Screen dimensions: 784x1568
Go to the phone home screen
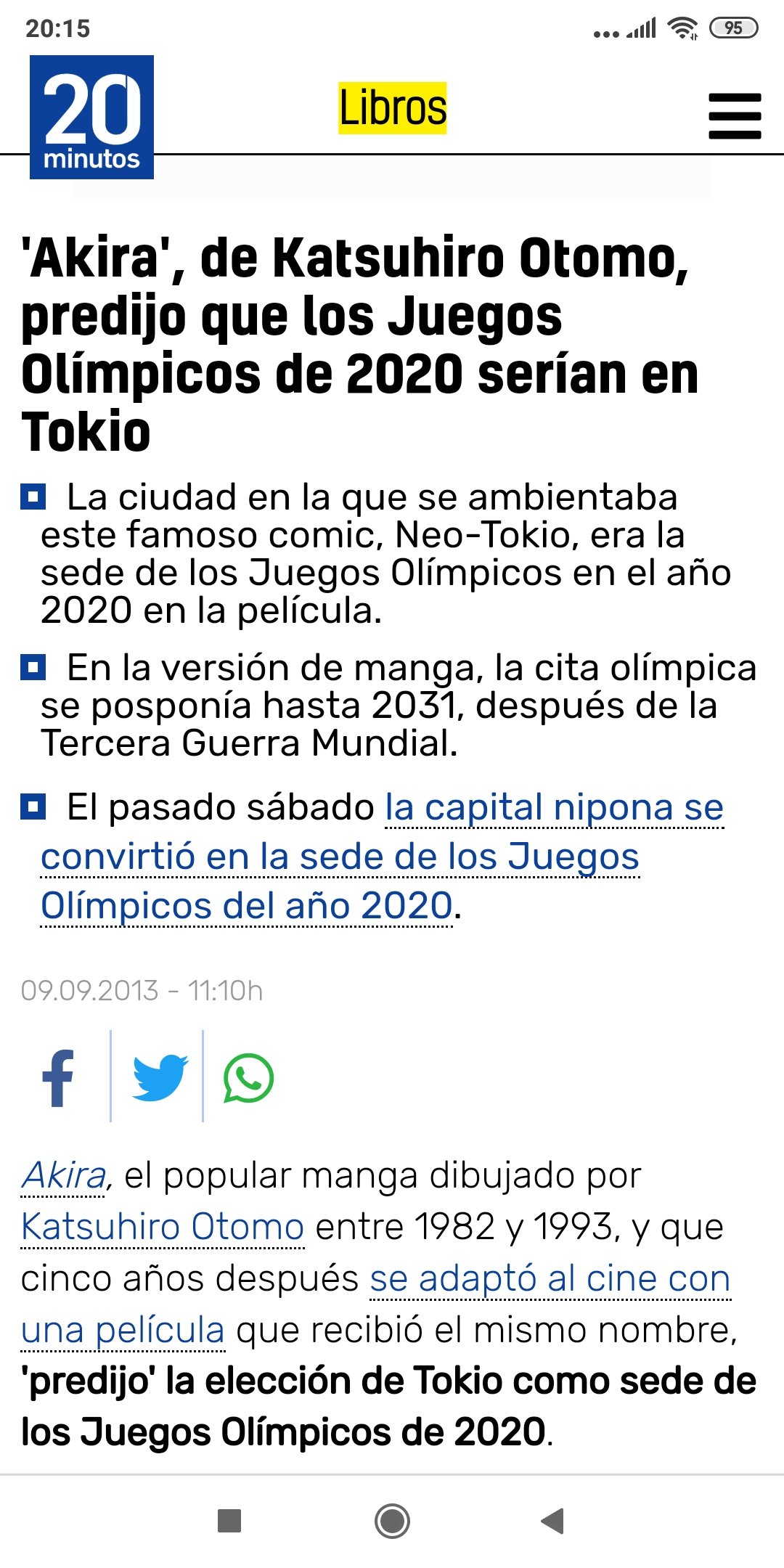(x=392, y=1521)
